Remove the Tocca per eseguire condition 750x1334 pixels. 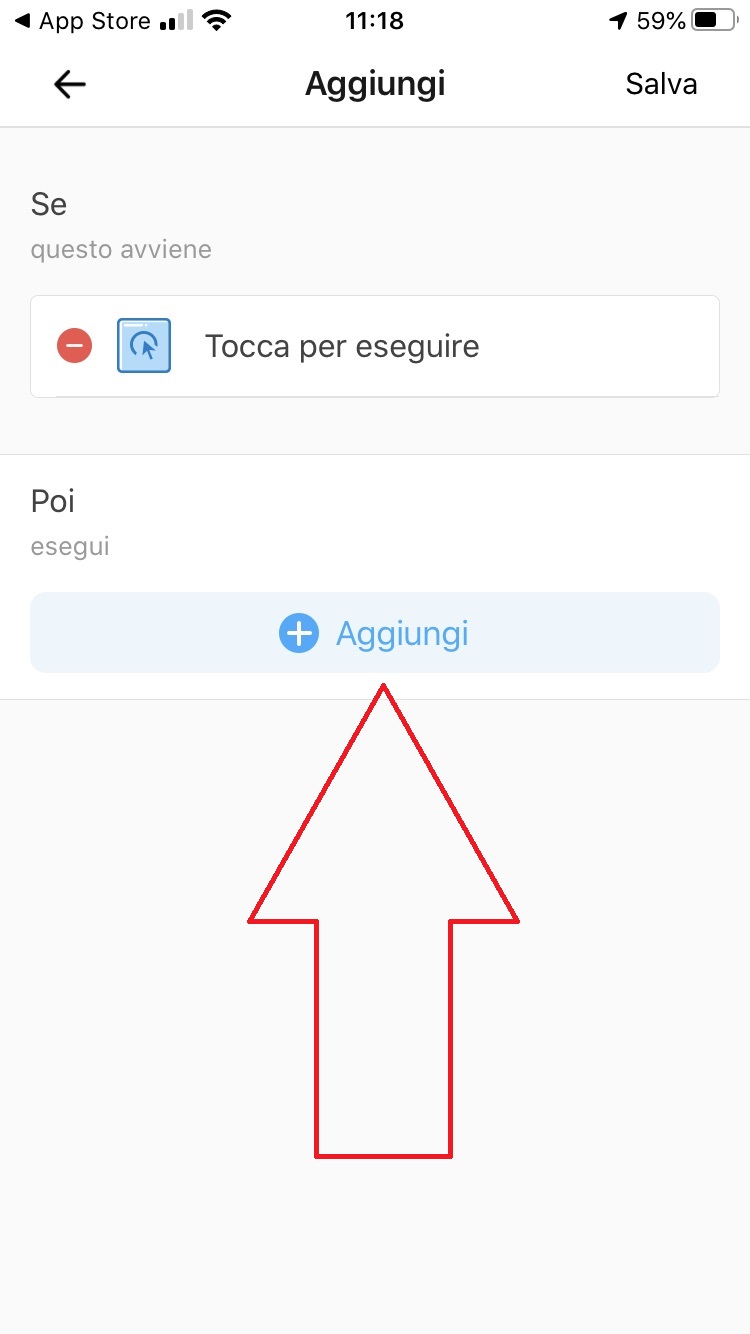coord(75,346)
